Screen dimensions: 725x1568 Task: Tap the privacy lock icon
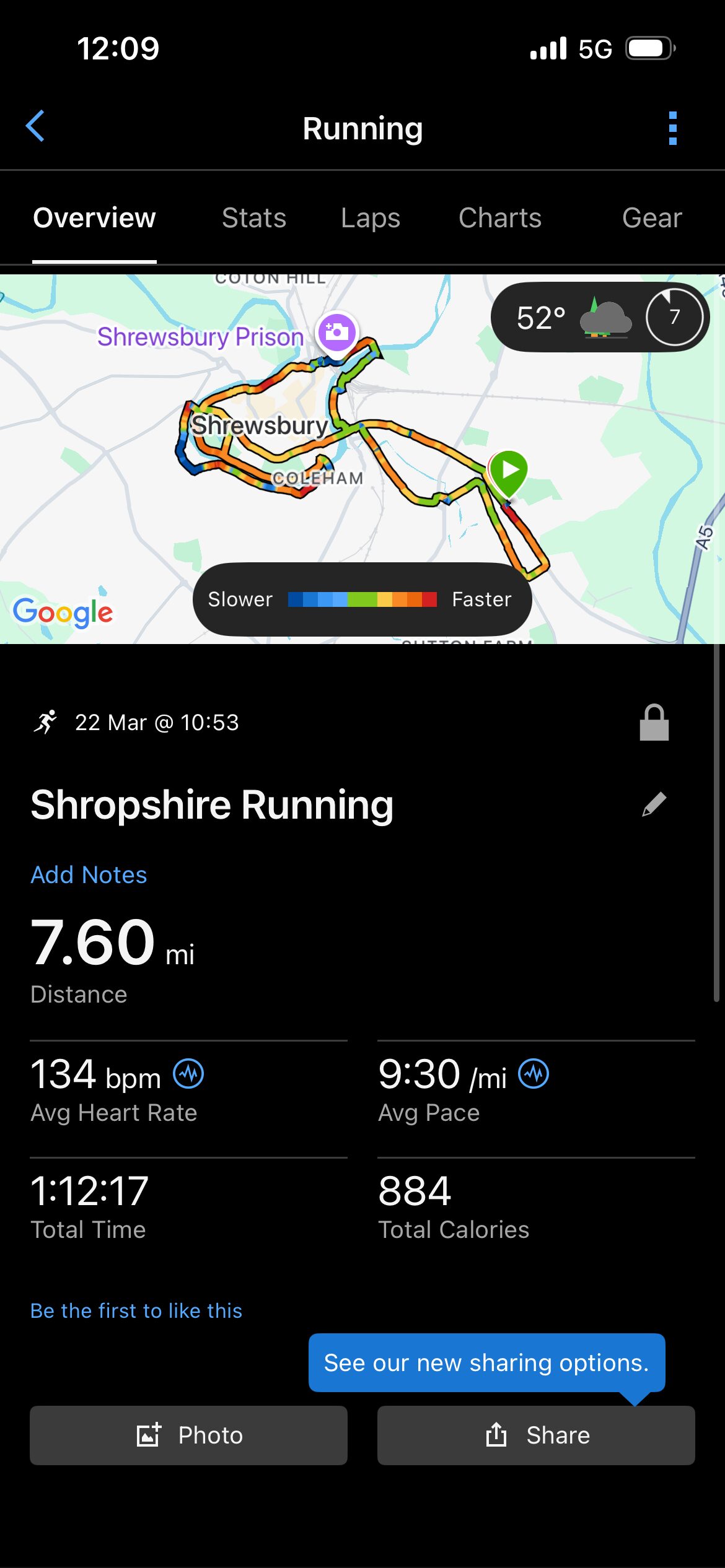[654, 723]
